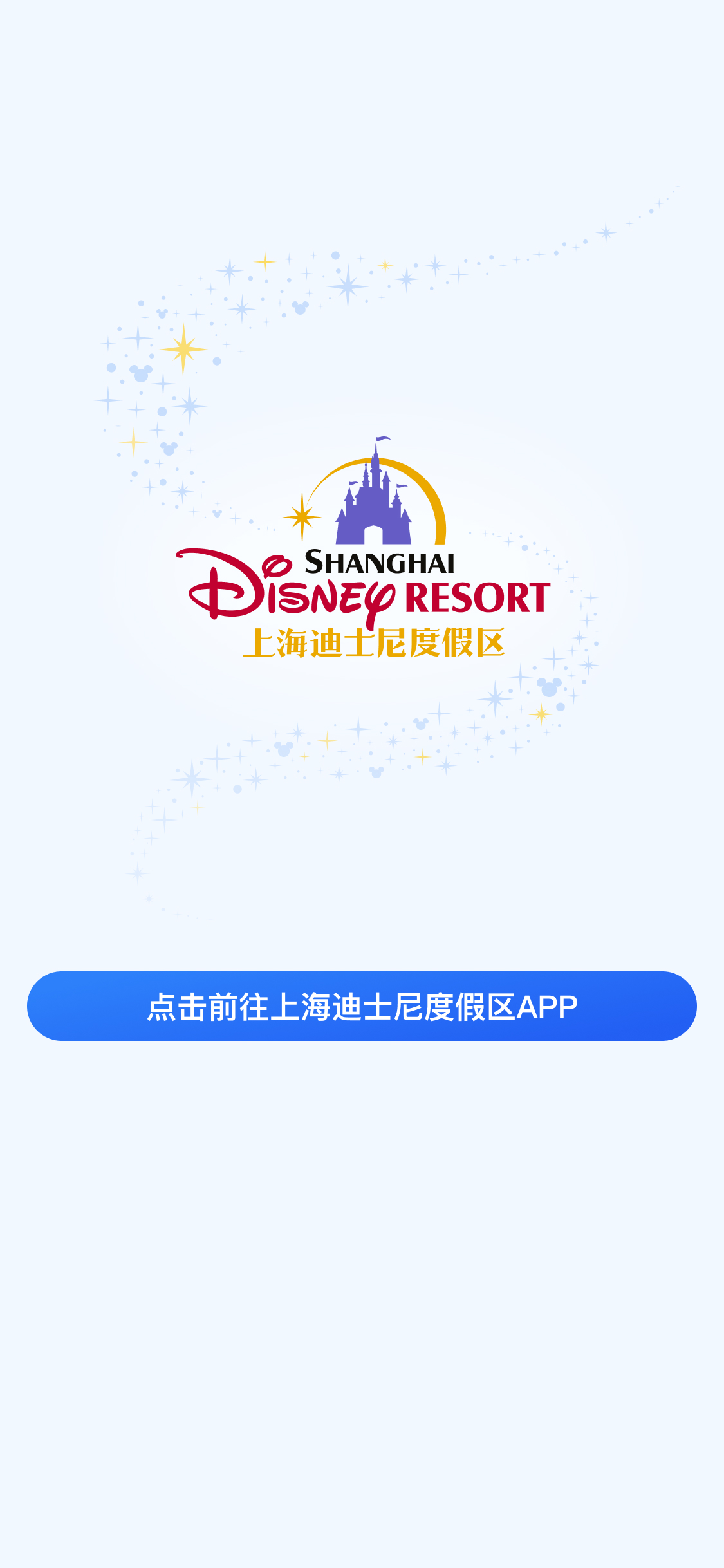Screen dimensions: 724x1568
Task: Tap the 点击前往上海迪士尼度假区APP button
Action: [362, 1006]
